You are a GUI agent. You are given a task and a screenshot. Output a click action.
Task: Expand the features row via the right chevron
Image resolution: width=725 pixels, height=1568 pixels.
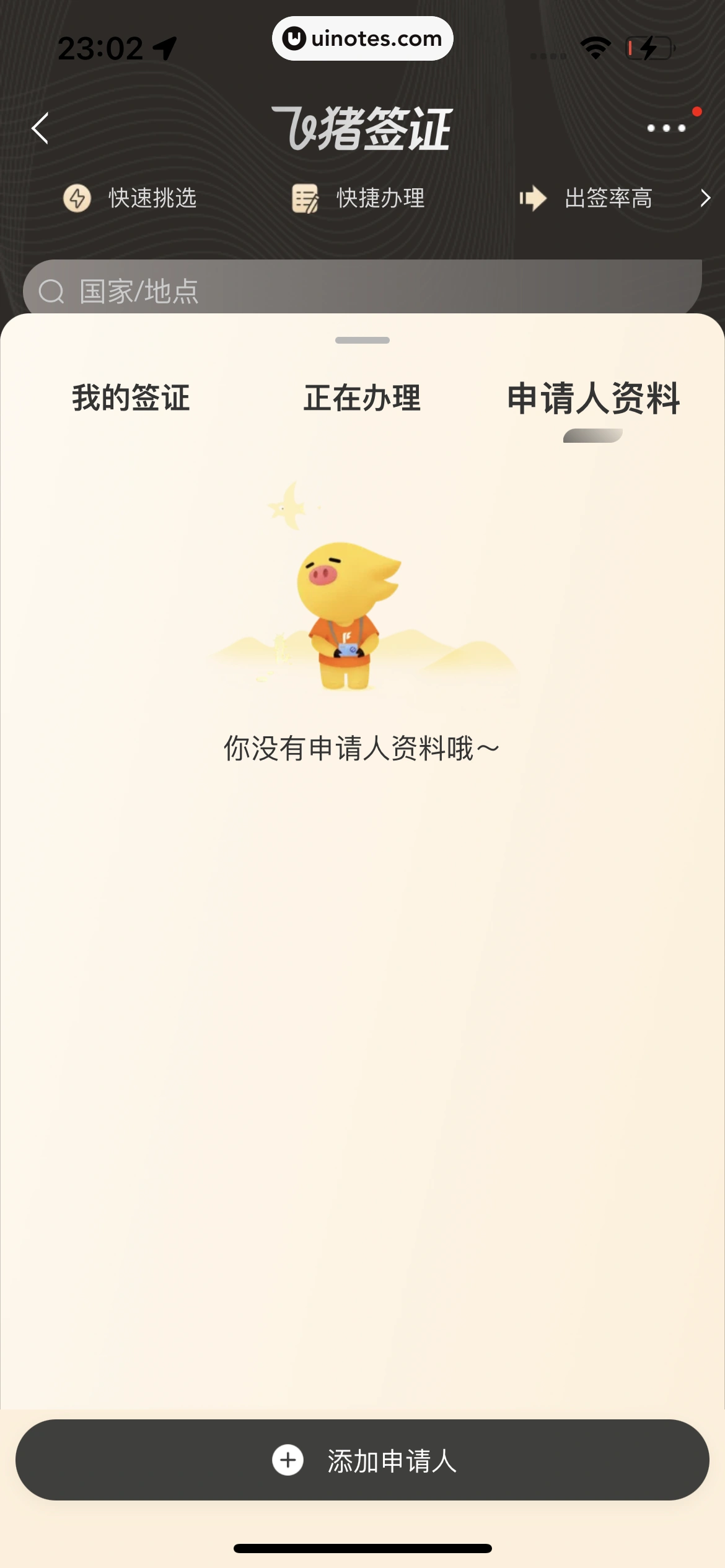(x=705, y=198)
